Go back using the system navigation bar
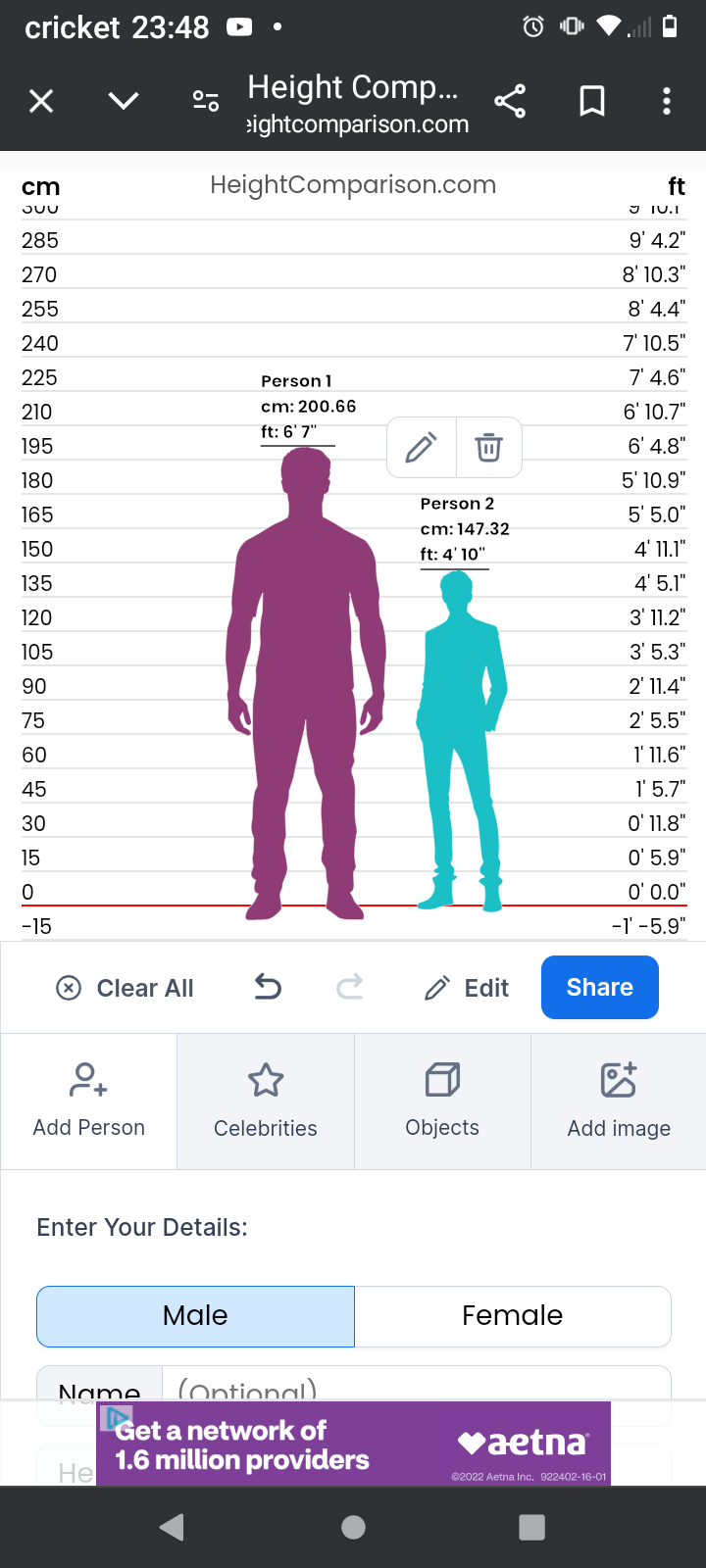The width and height of the screenshot is (706, 1568). click(x=173, y=1527)
